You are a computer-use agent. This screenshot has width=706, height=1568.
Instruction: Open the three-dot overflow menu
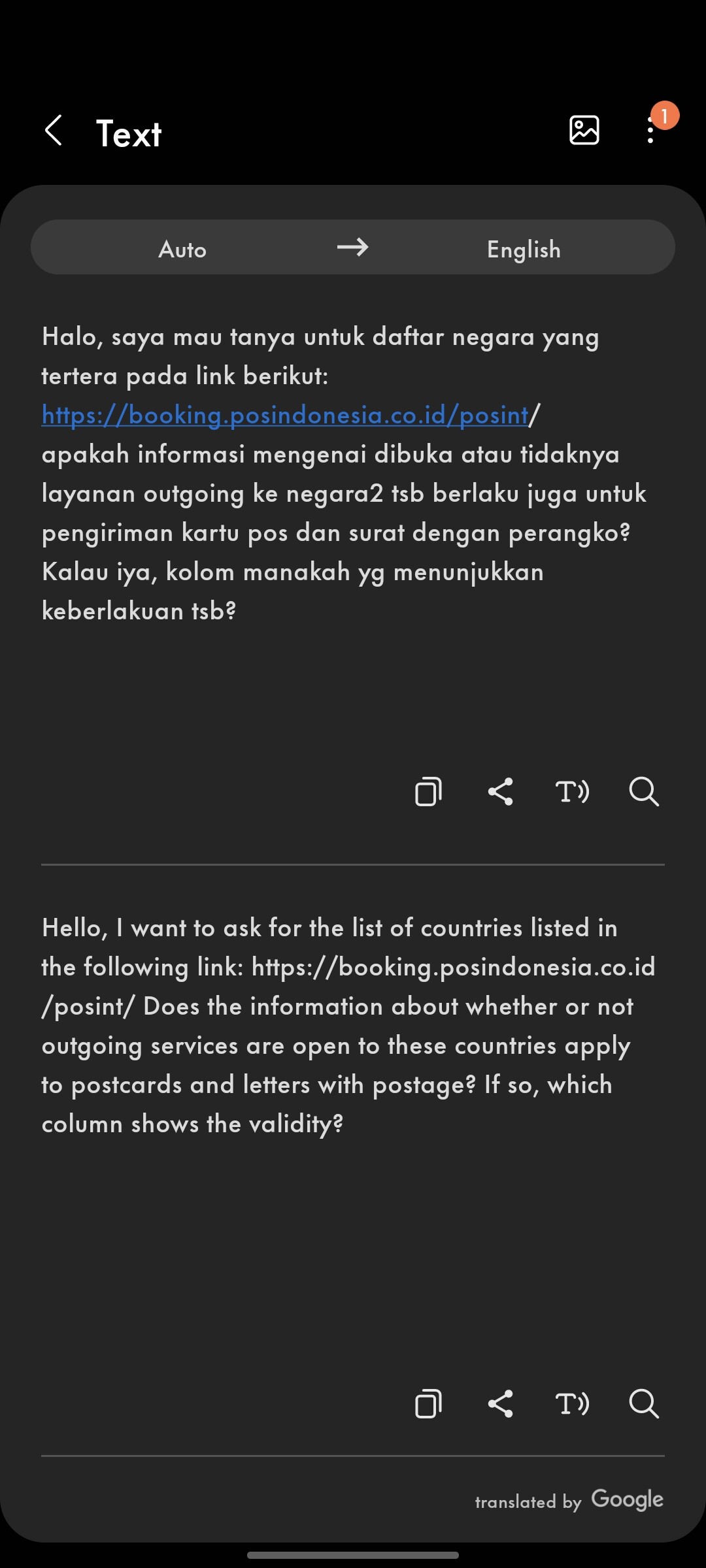(650, 131)
